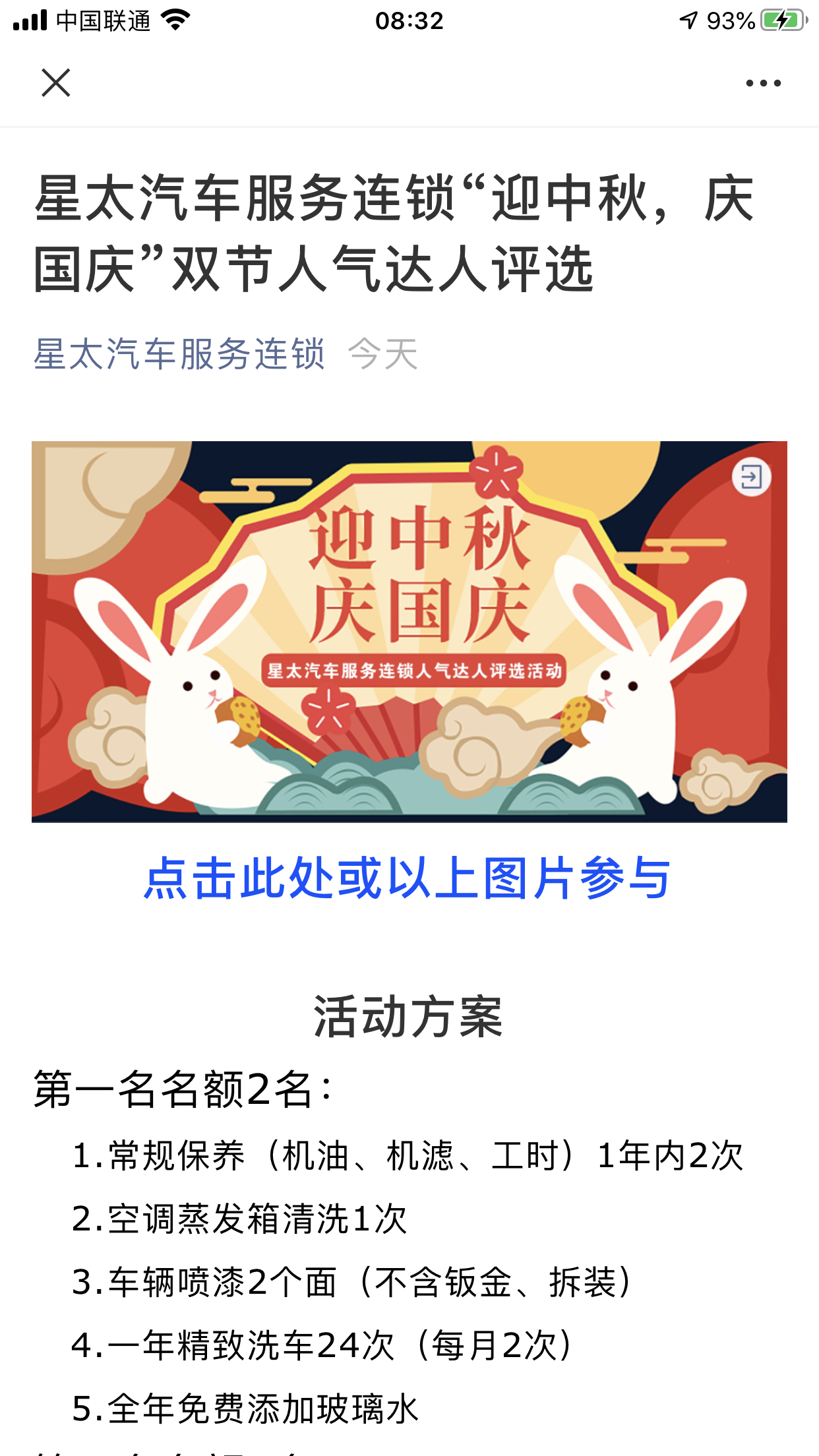The width and height of the screenshot is (819, 1456).
Task: Tap the arrow icon on the banner corner
Action: [x=751, y=477]
